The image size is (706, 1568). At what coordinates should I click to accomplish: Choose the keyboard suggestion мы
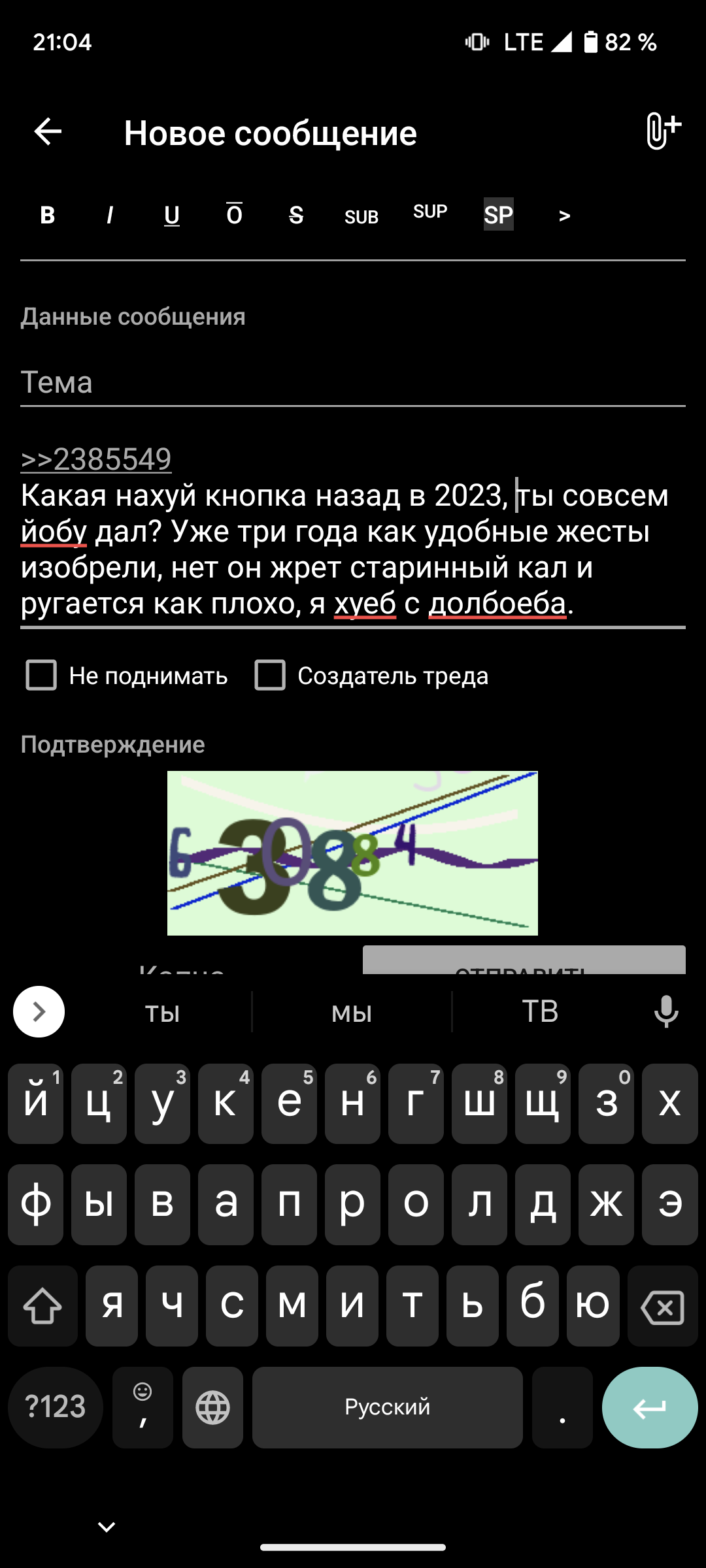352,1012
